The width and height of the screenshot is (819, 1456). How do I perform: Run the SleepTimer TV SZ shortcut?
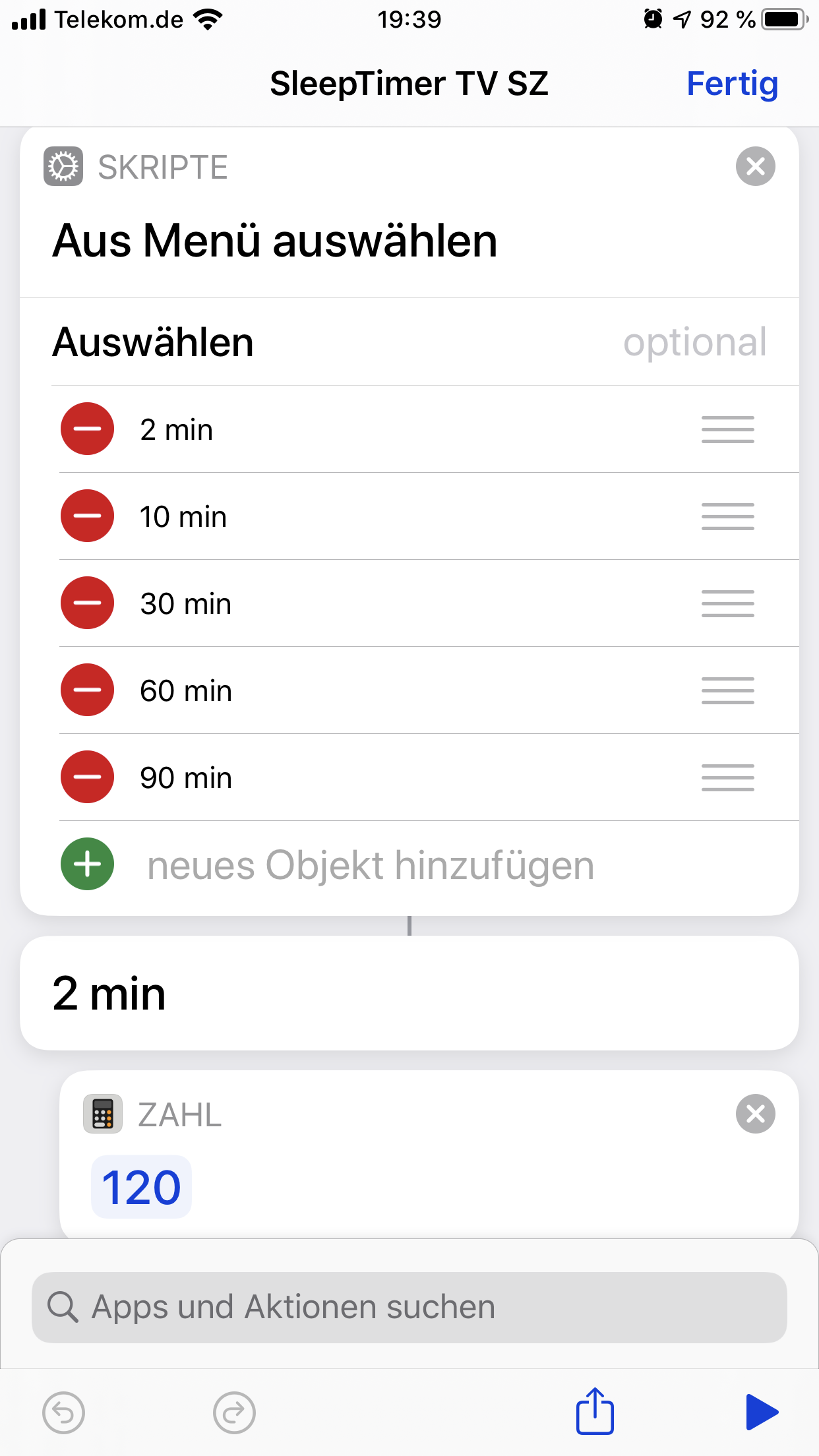point(762,1412)
